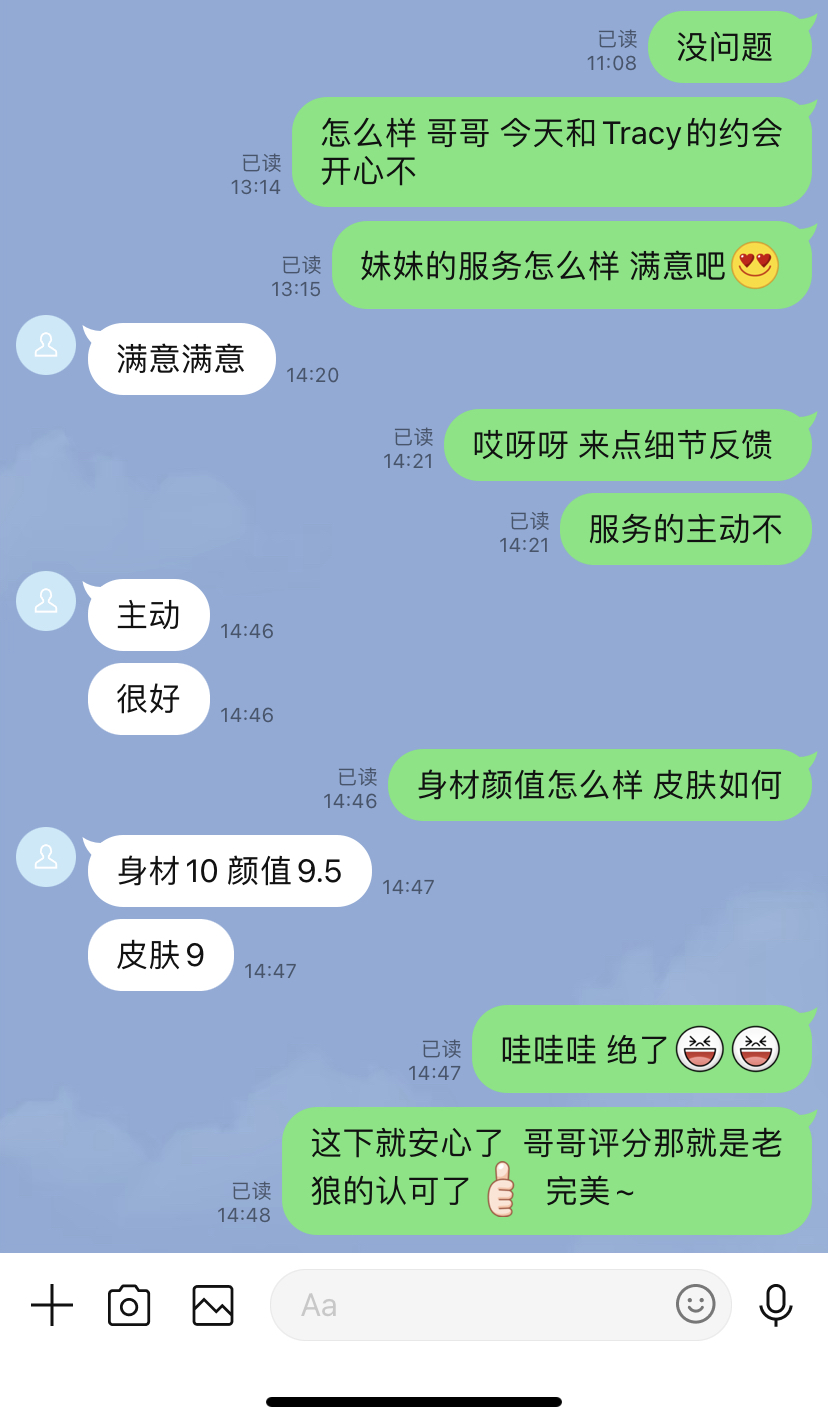The image size is (828, 1423).
Task: Open the photo gallery picker
Action: pos(212,1305)
